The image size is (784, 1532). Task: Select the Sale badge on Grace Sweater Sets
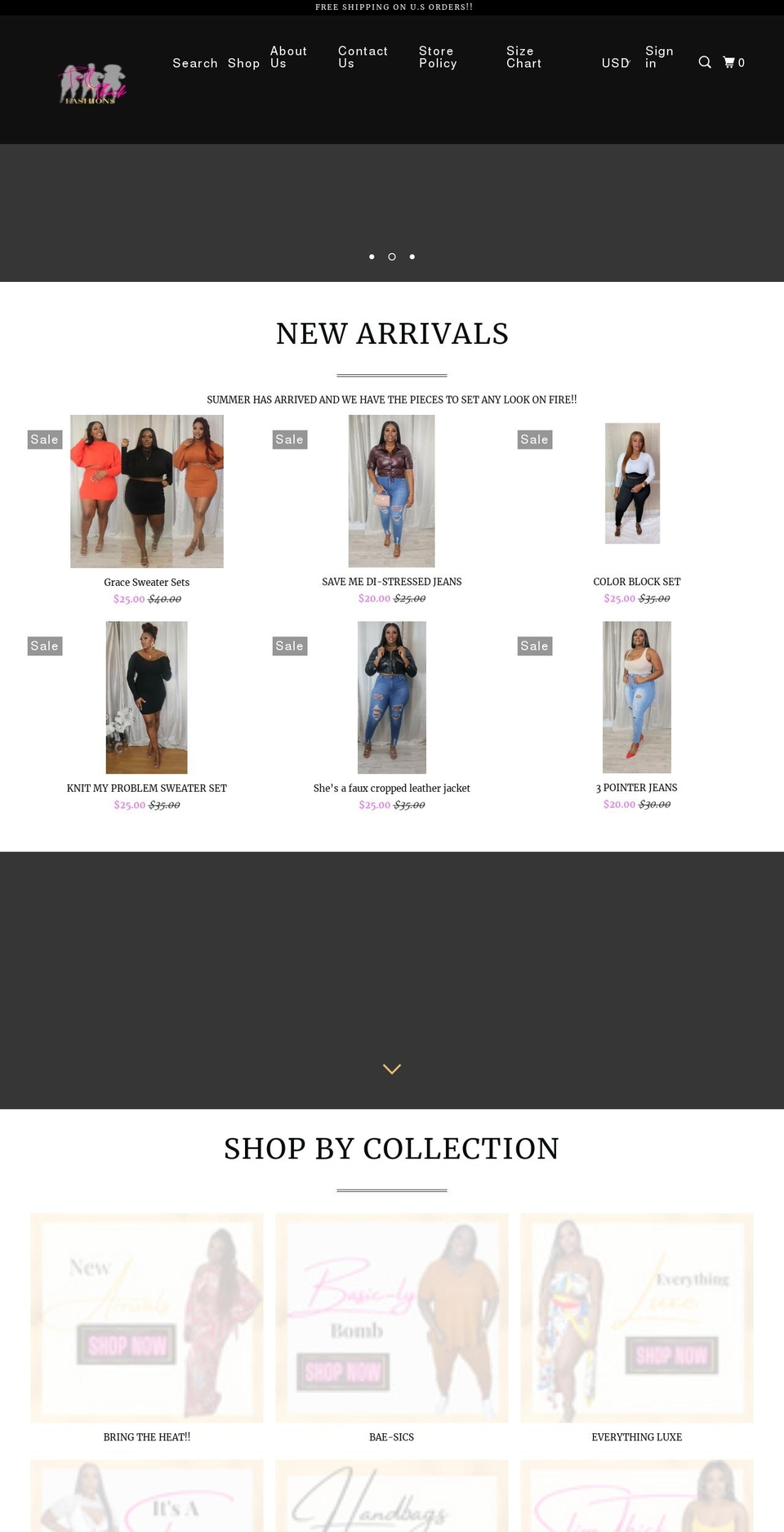[x=44, y=439]
